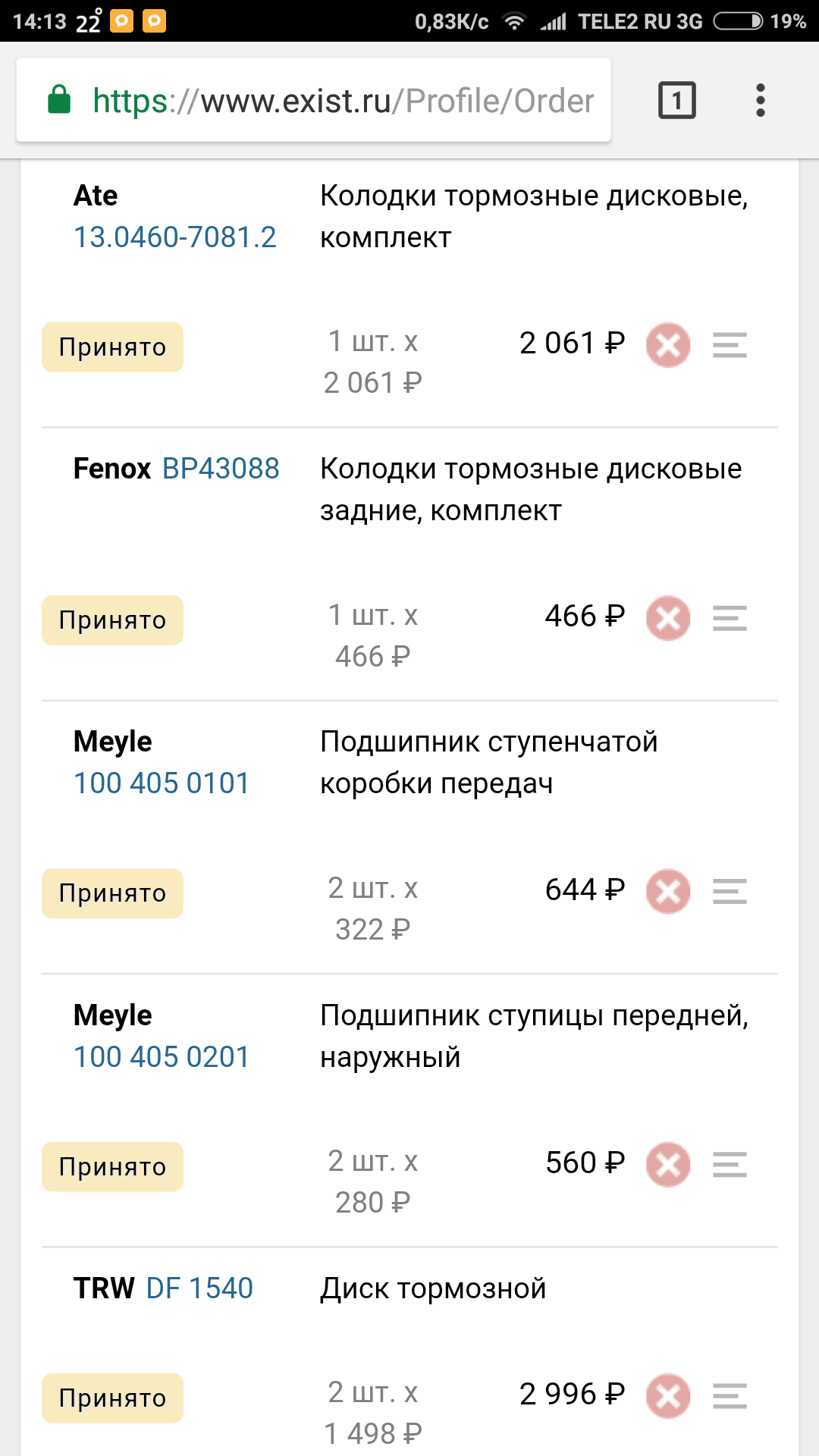This screenshot has width=819, height=1456.
Task: Open the TRW DF 1540 part link
Action: pos(199,1288)
